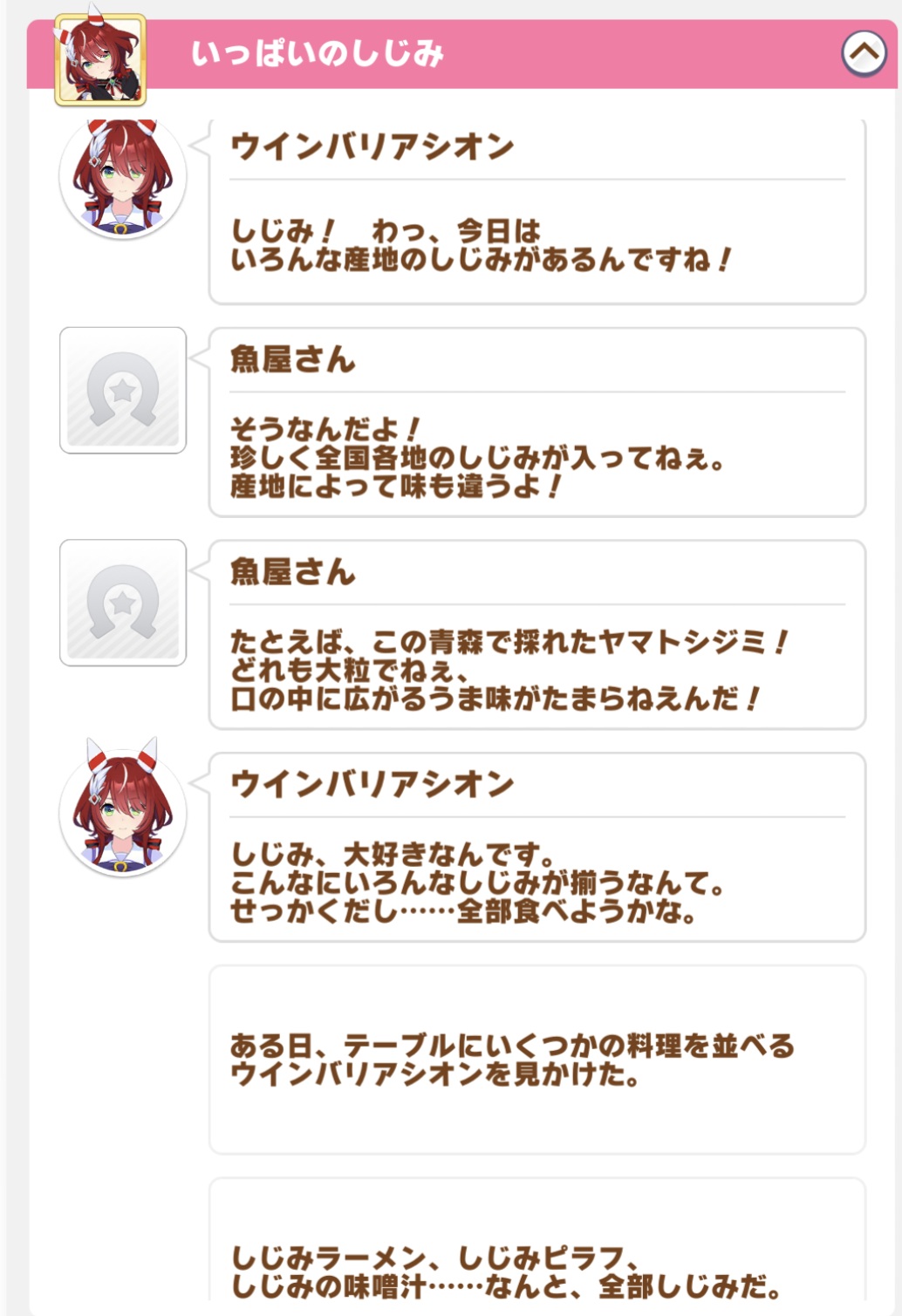The height and width of the screenshot is (1316, 902).
Task: Collapse the いっぱいのしじみ story section
Action: pyautogui.click(x=863, y=53)
